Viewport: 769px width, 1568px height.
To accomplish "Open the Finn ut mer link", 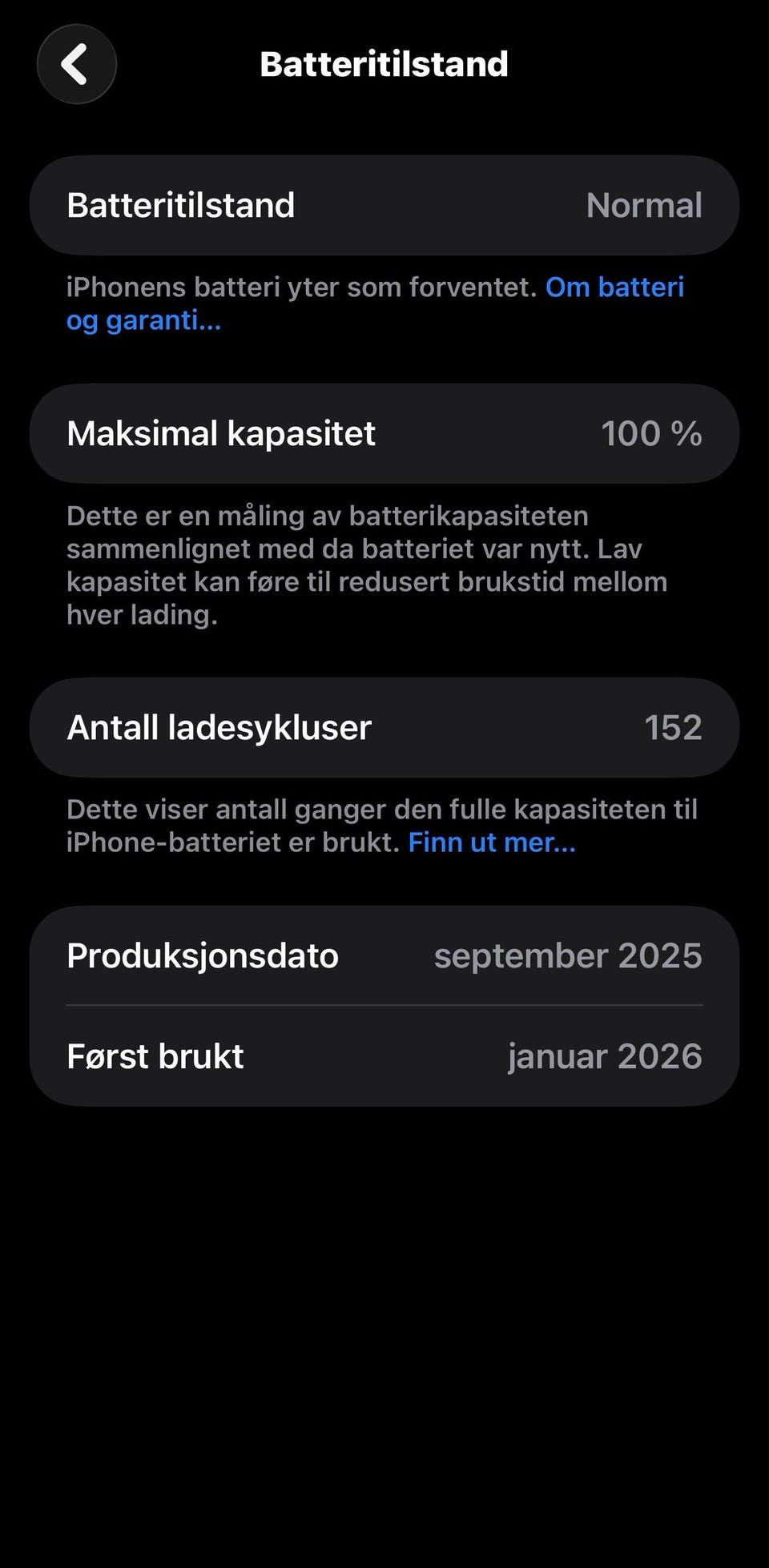I will point(492,842).
